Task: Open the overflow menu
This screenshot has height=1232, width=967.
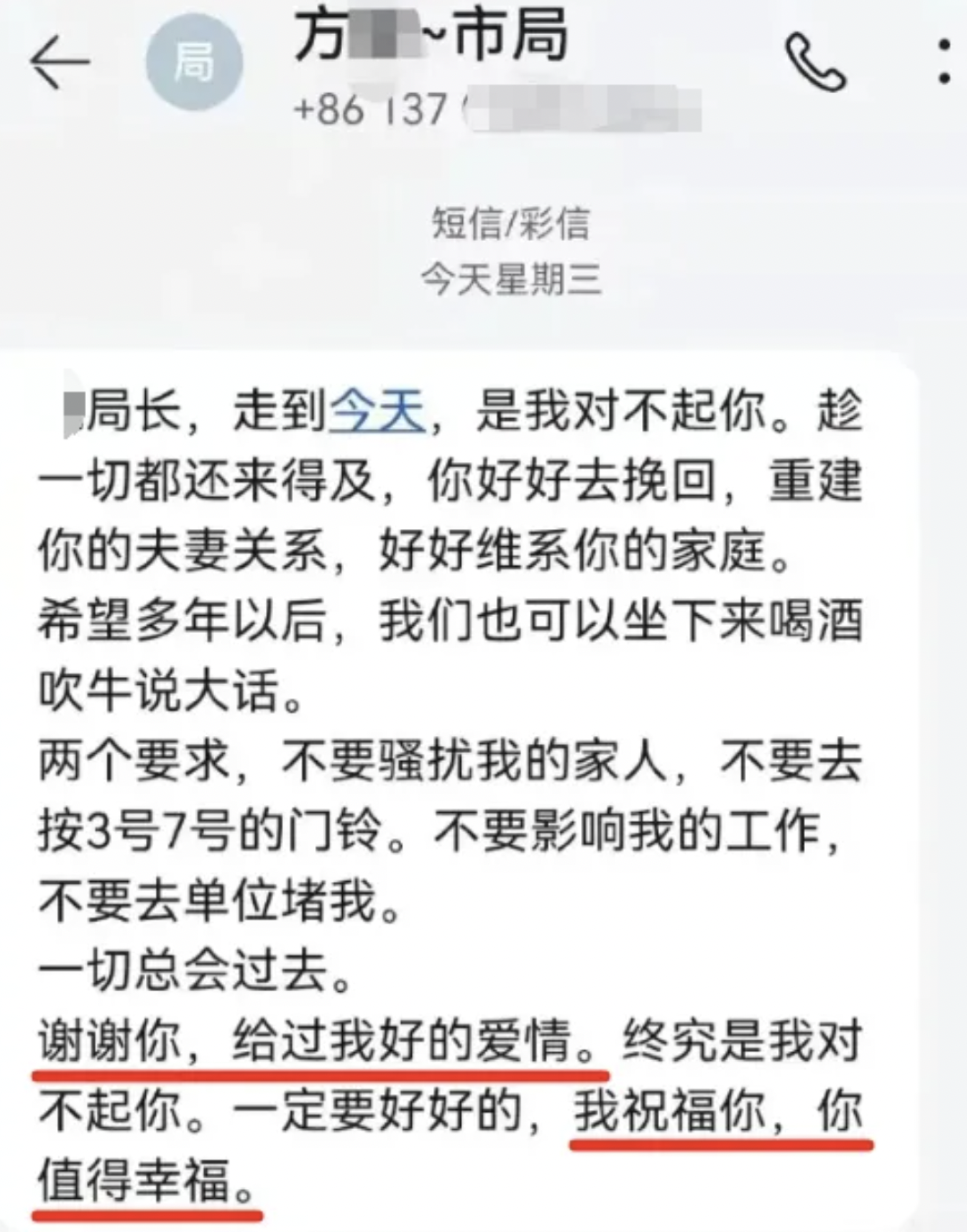Action: click(x=943, y=63)
